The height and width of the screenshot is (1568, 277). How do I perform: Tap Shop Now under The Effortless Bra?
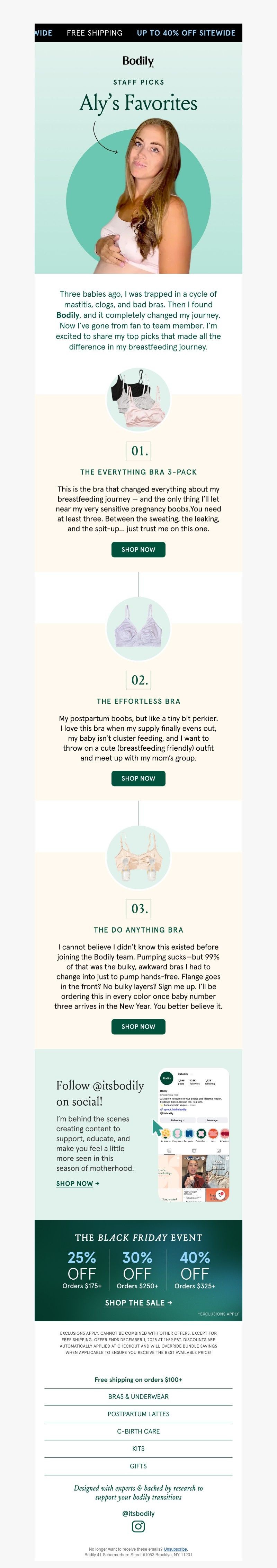138,778
